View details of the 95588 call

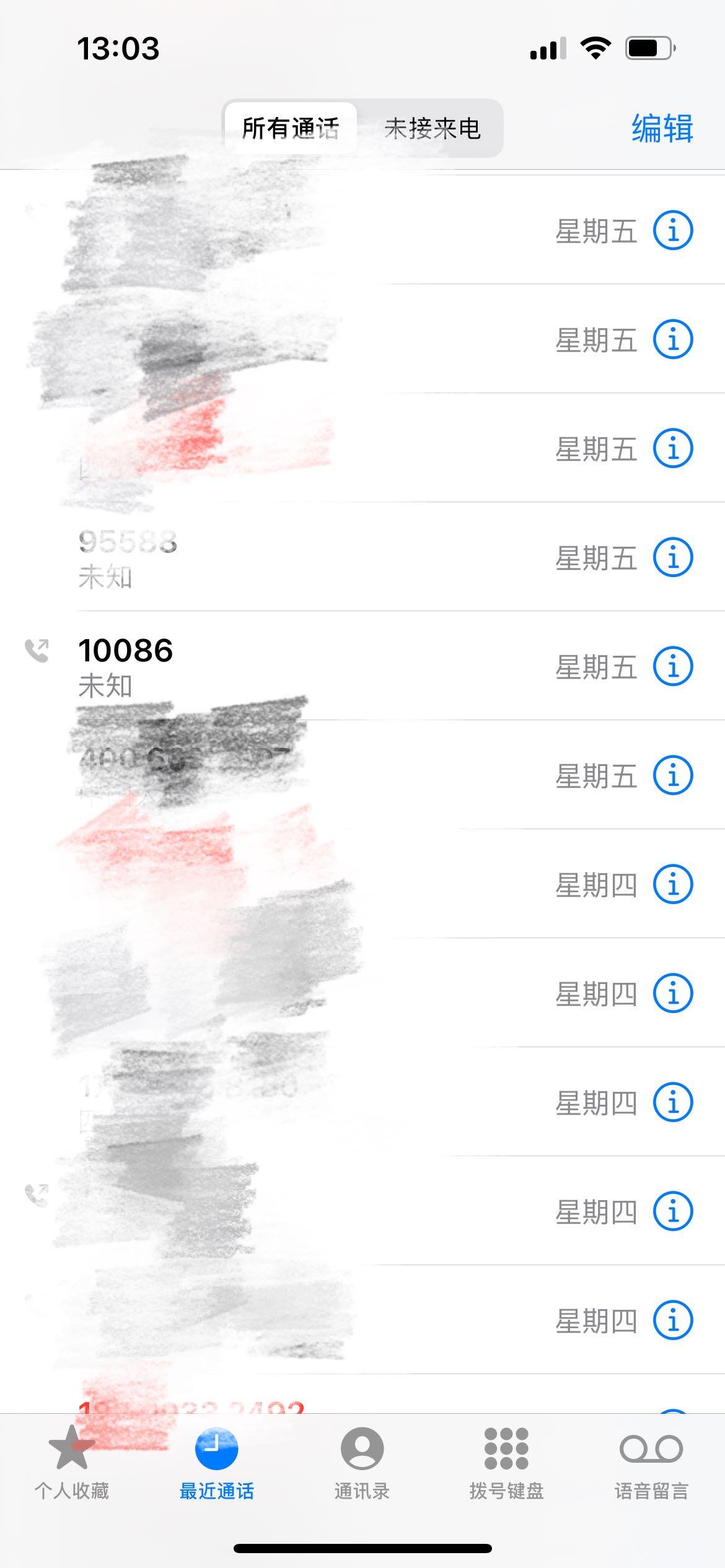673,557
